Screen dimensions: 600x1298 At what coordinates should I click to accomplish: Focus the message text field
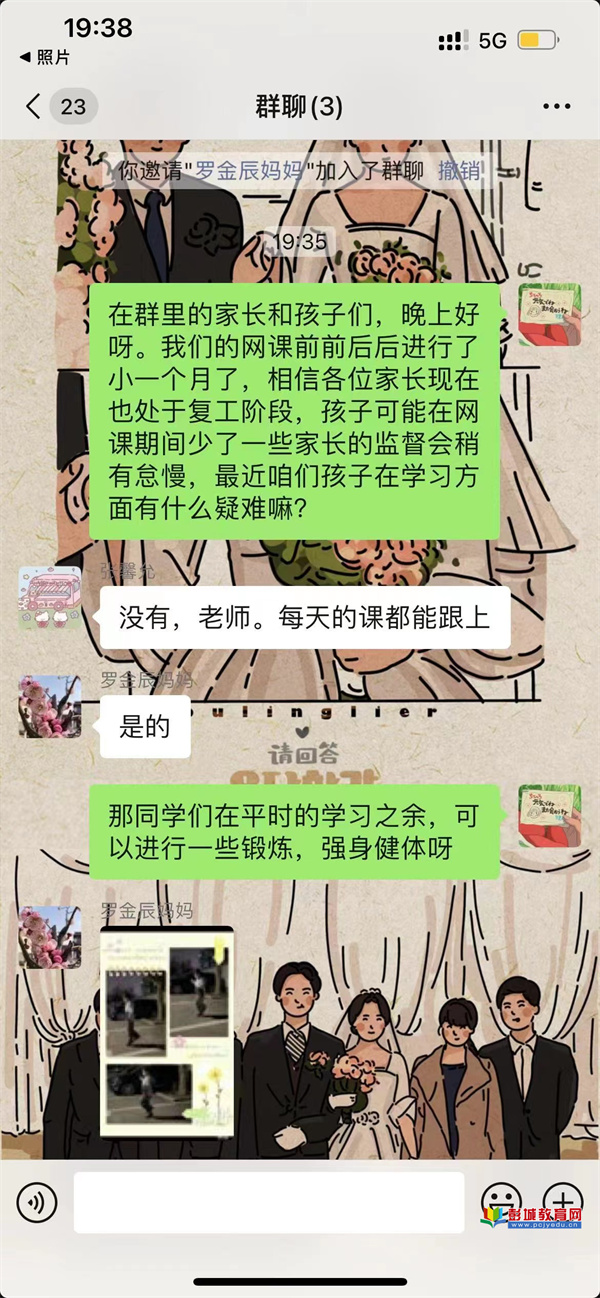[268, 1201]
